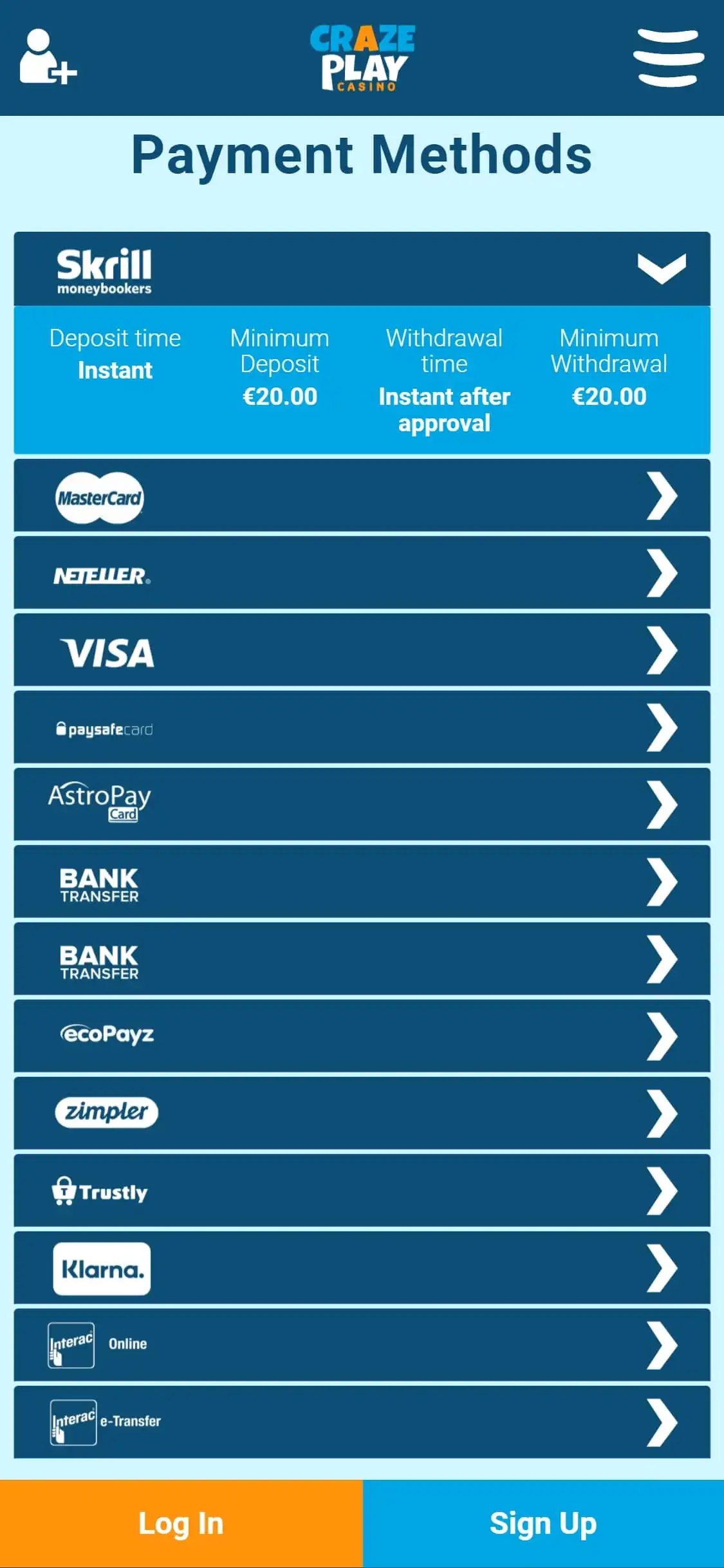Screen dimensions: 724x1568
Task: Show Zimpler payment details
Action: (x=662, y=1114)
